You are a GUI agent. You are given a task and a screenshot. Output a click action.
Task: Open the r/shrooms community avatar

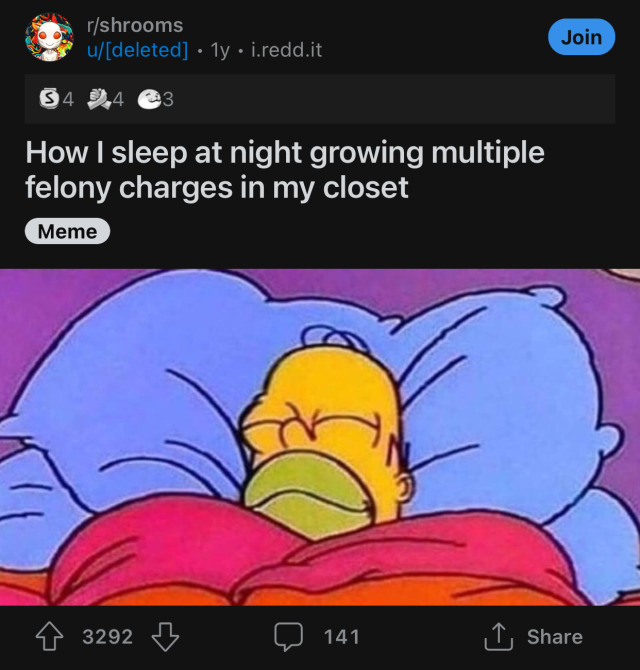point(49,37)
